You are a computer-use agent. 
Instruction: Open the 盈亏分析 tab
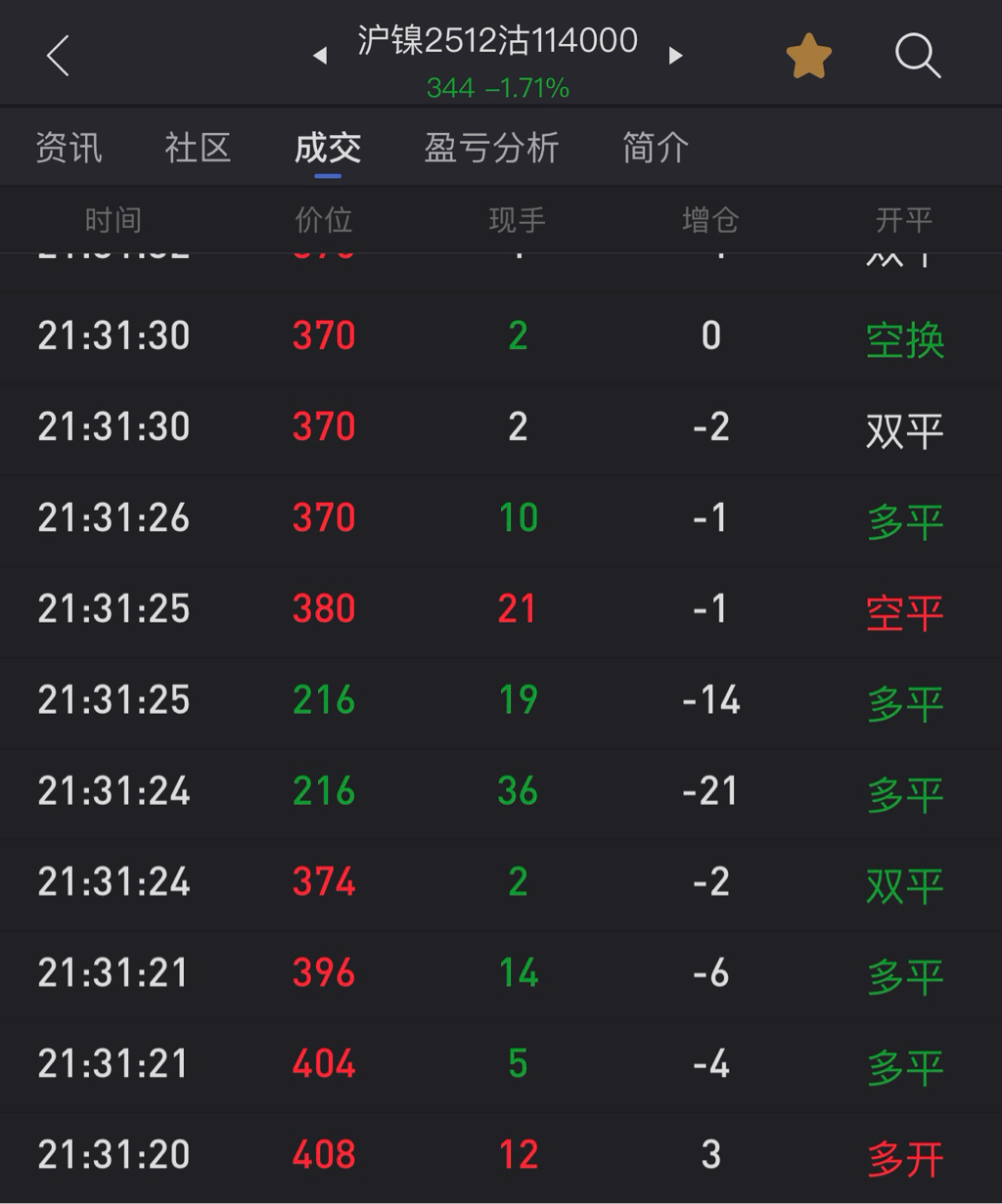[x=491, y=148]
